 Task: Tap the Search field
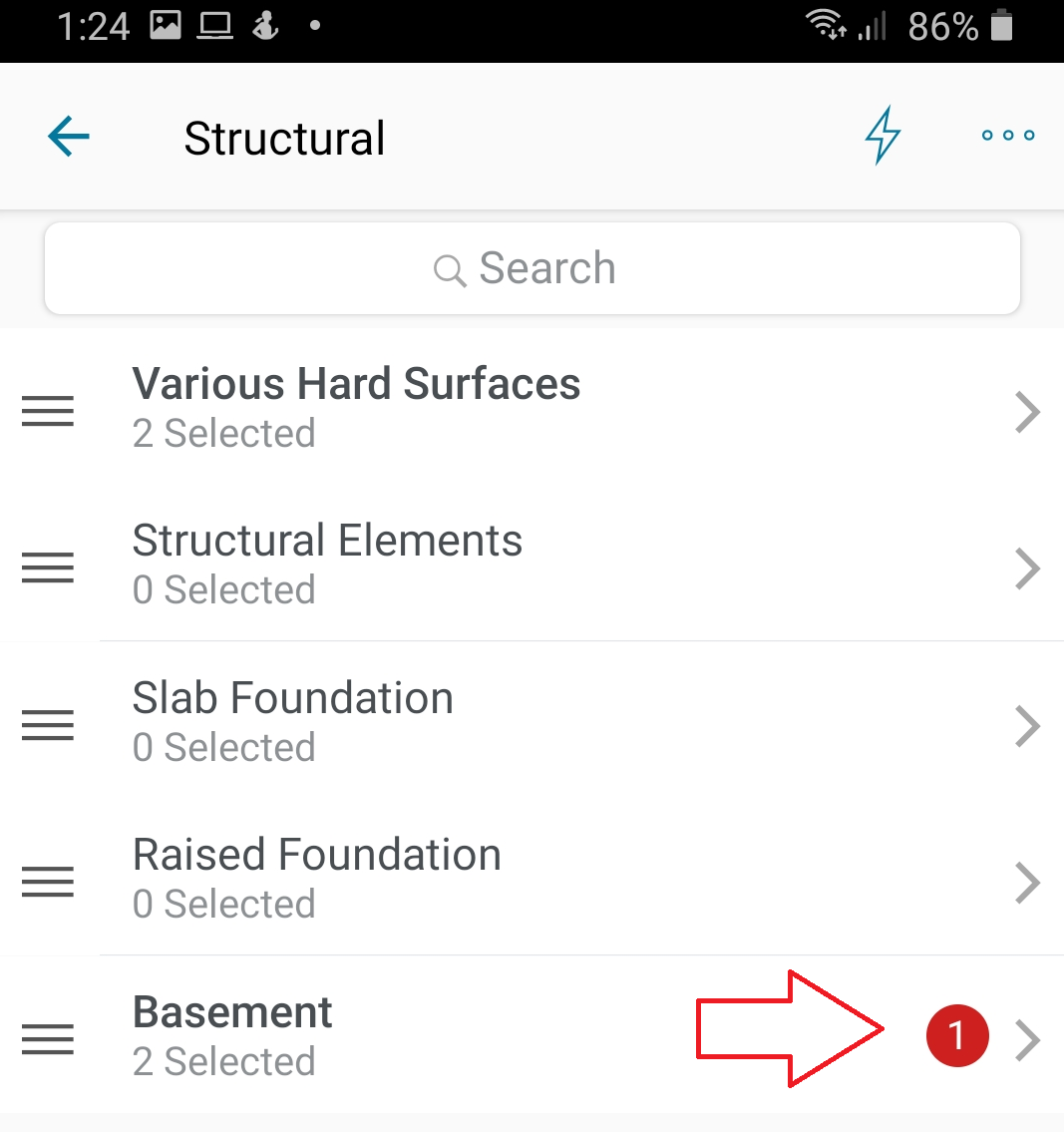[x=532, y=268]
